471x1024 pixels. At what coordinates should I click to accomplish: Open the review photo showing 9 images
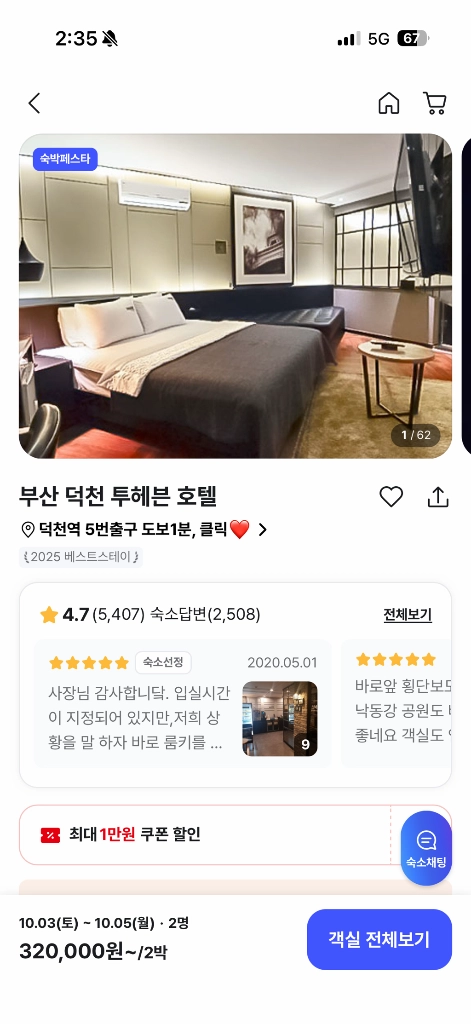[280, 719]
